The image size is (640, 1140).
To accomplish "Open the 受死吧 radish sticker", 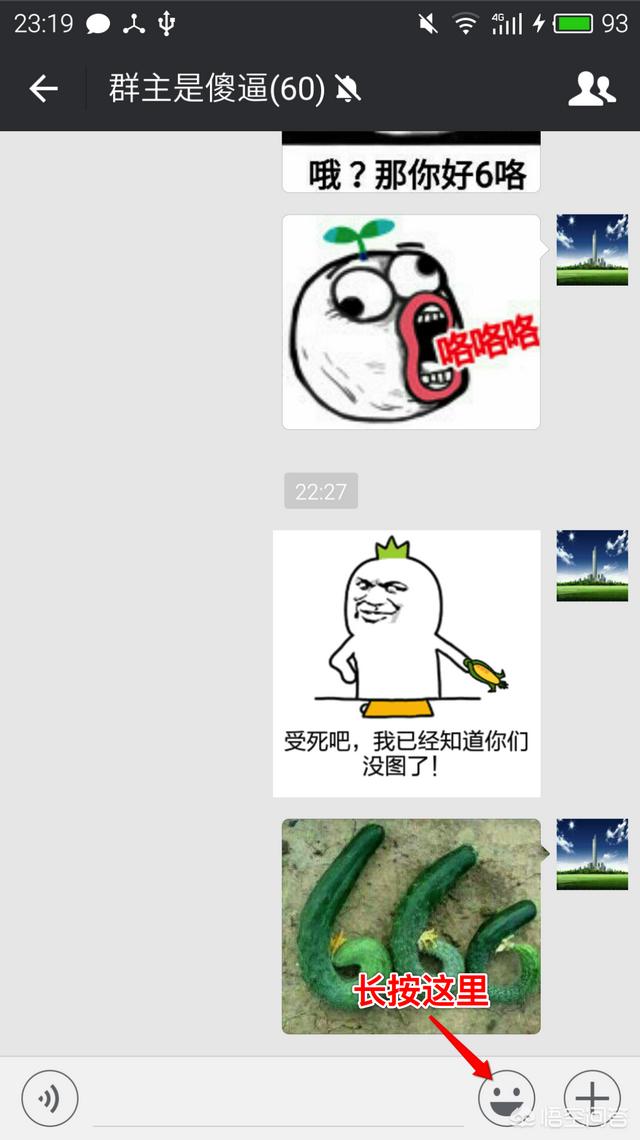I will point(406,663).
